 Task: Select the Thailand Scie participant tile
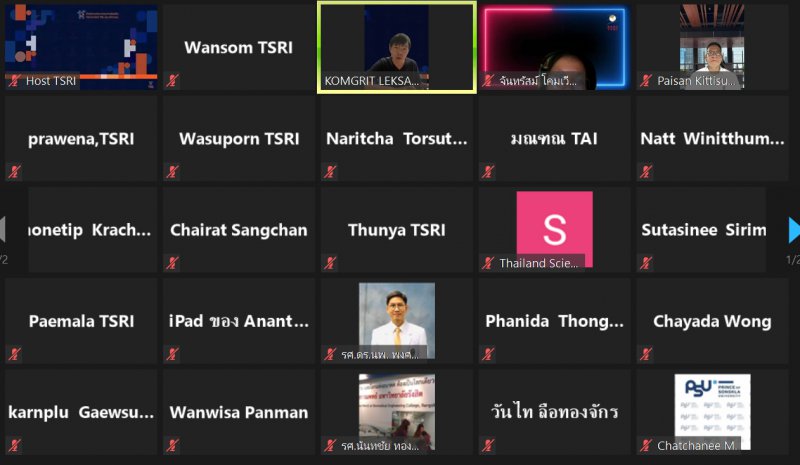click(554, 230)
